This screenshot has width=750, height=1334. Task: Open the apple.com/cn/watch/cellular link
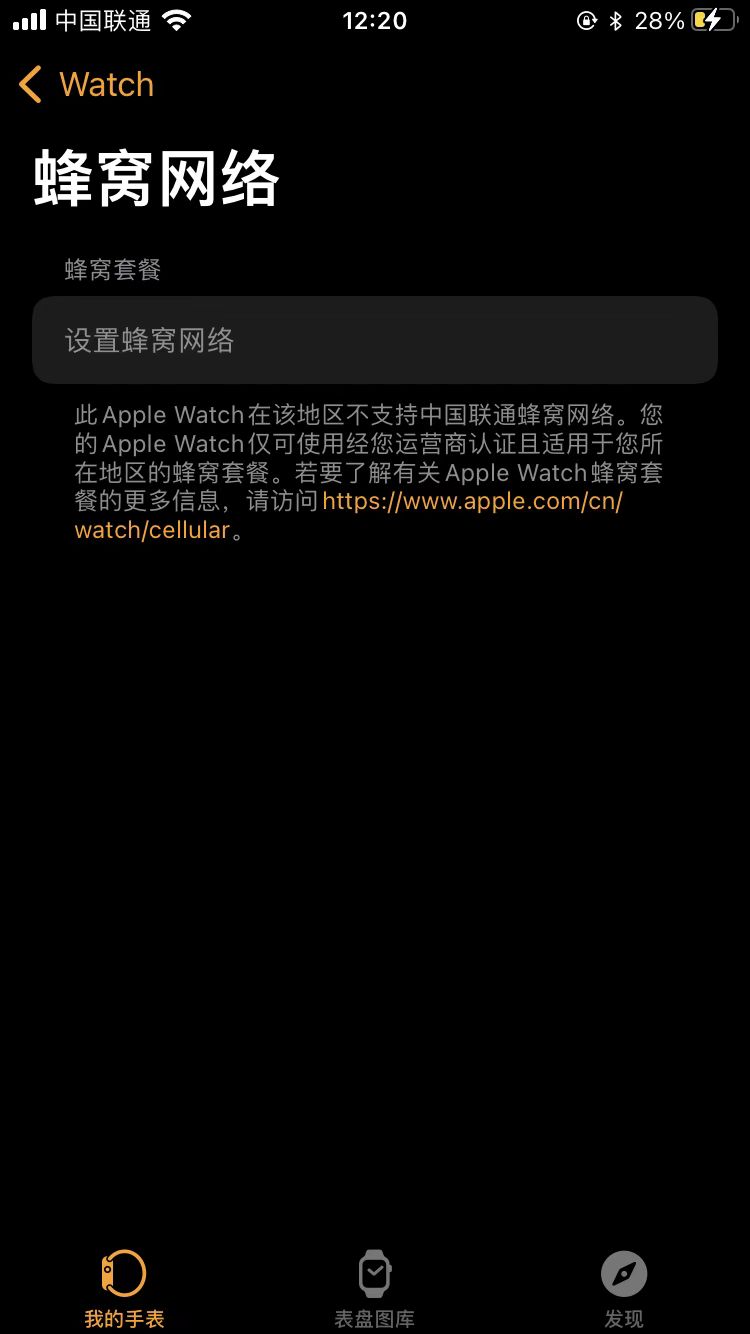[x=472, y=501]
